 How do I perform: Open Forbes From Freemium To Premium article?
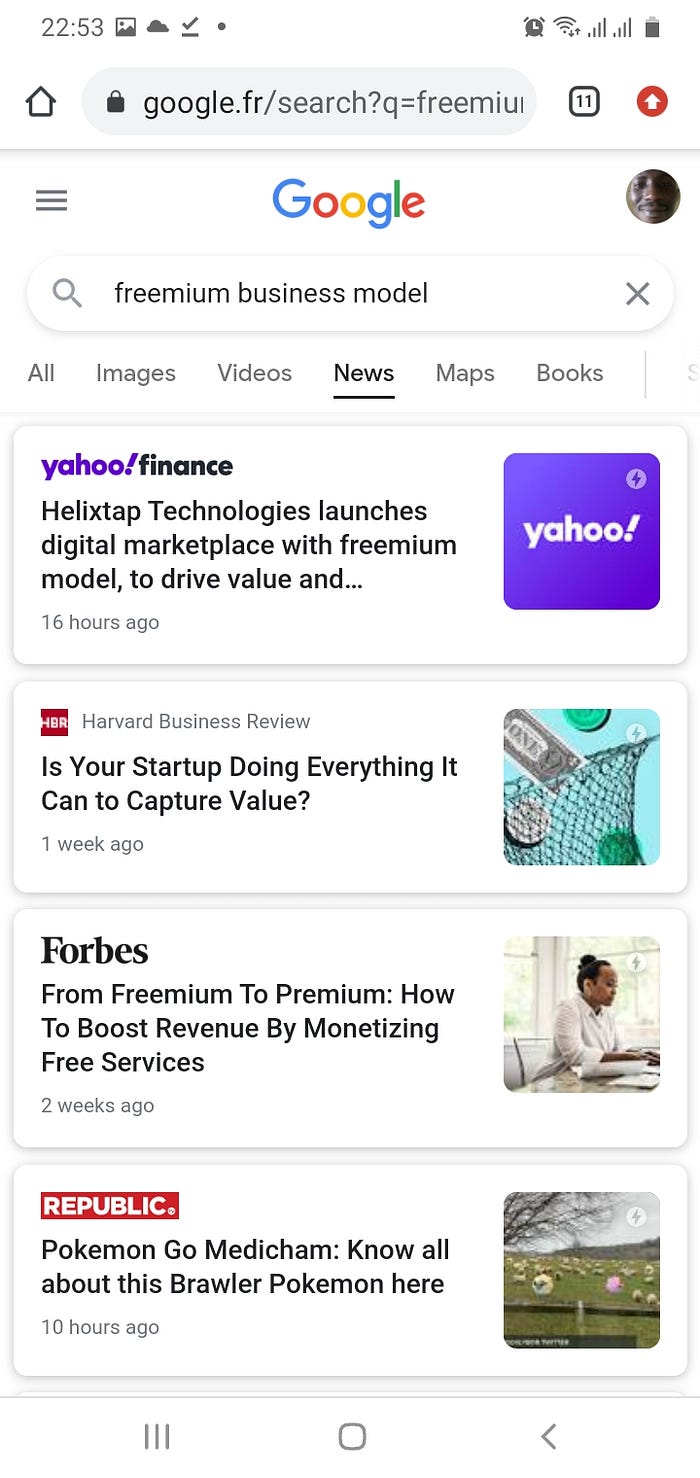248,1028
